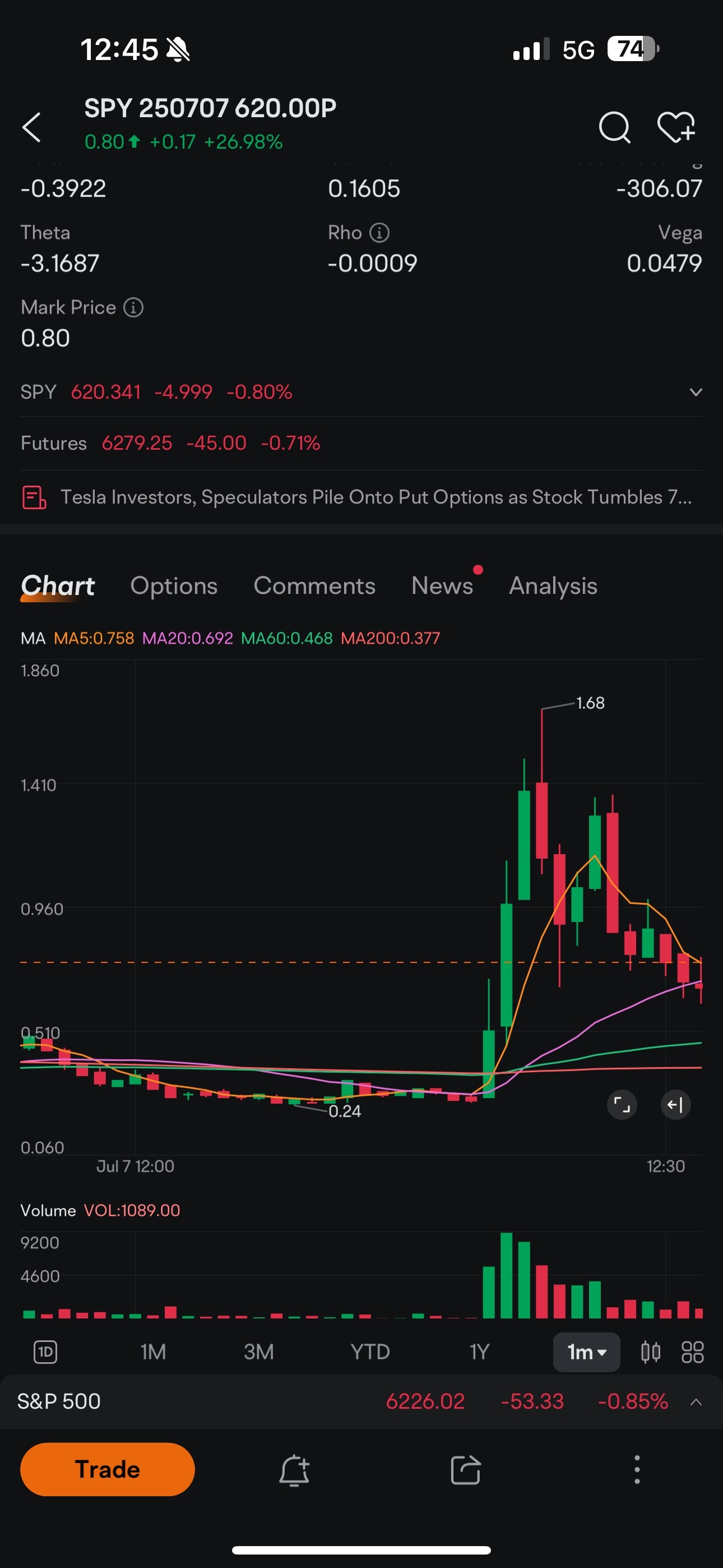Open the 1m interval dropdown
The height and width of the screenshot is (1568, 723).
click(586, 1352)
